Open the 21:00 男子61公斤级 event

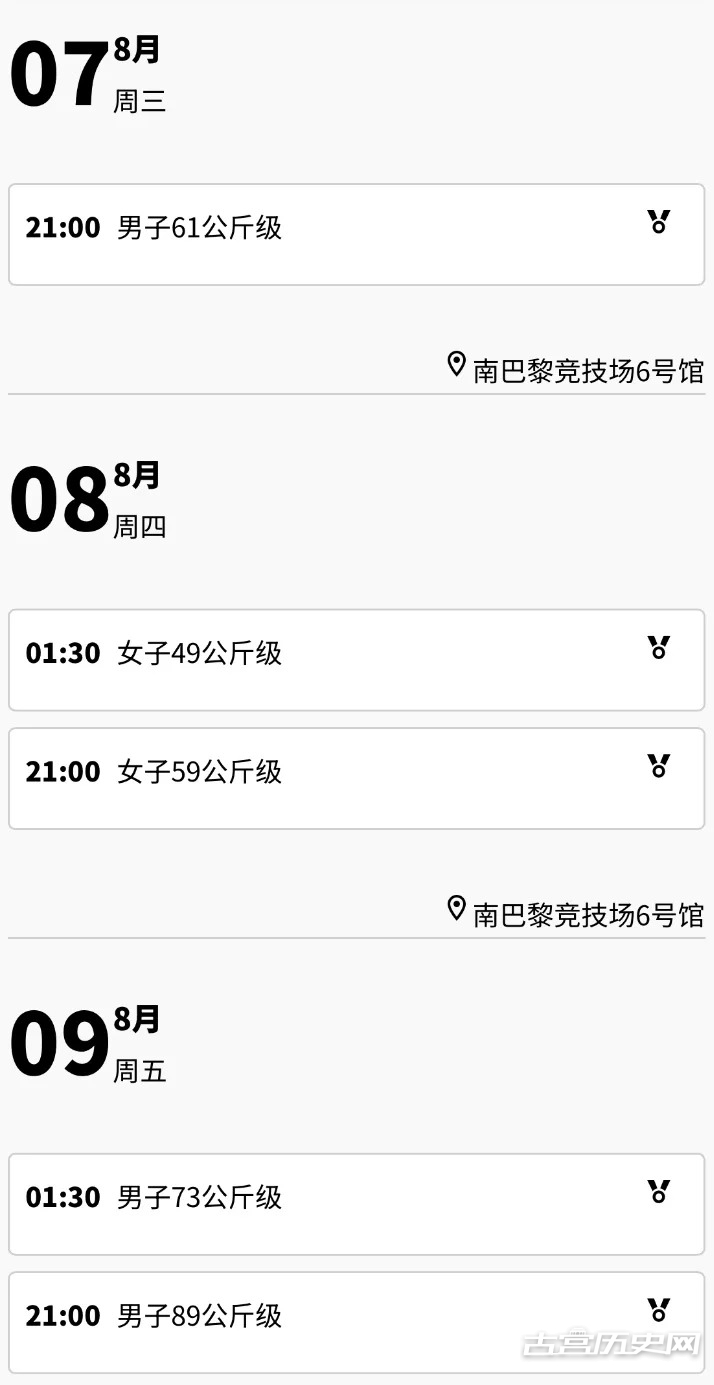(x=356, y=234)
